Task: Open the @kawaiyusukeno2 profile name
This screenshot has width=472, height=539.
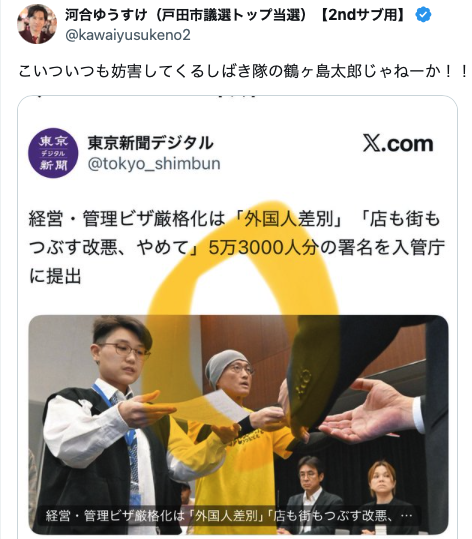Action: pos(128,35)
